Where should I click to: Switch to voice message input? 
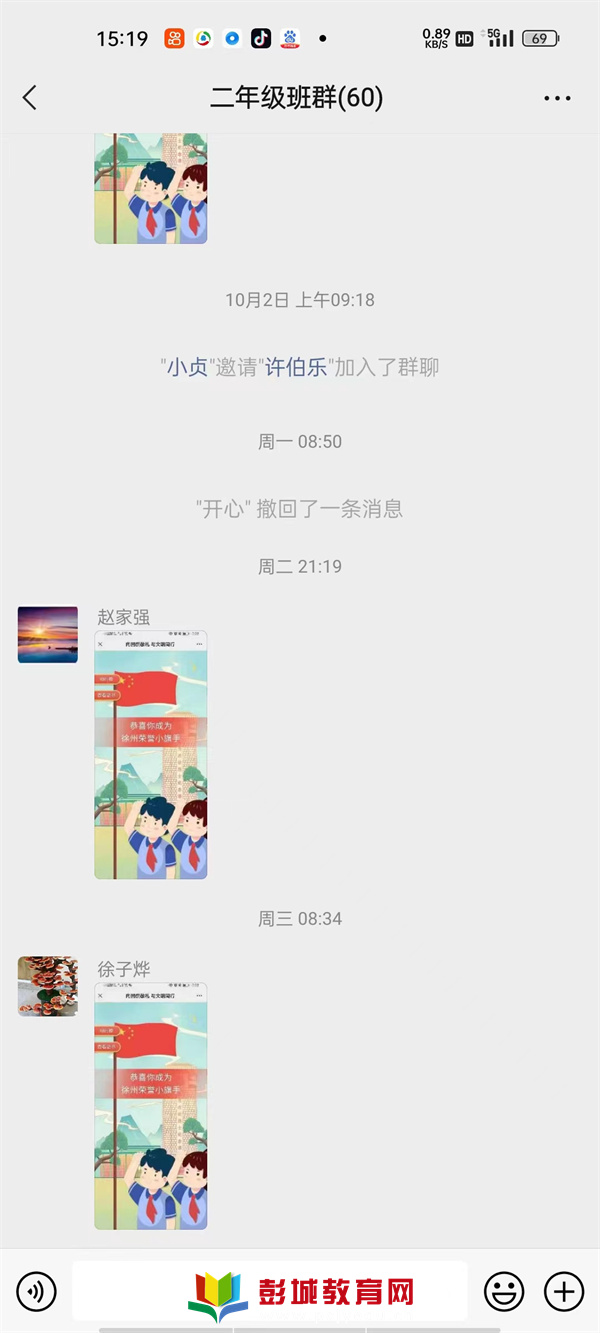pos(37,1292)
